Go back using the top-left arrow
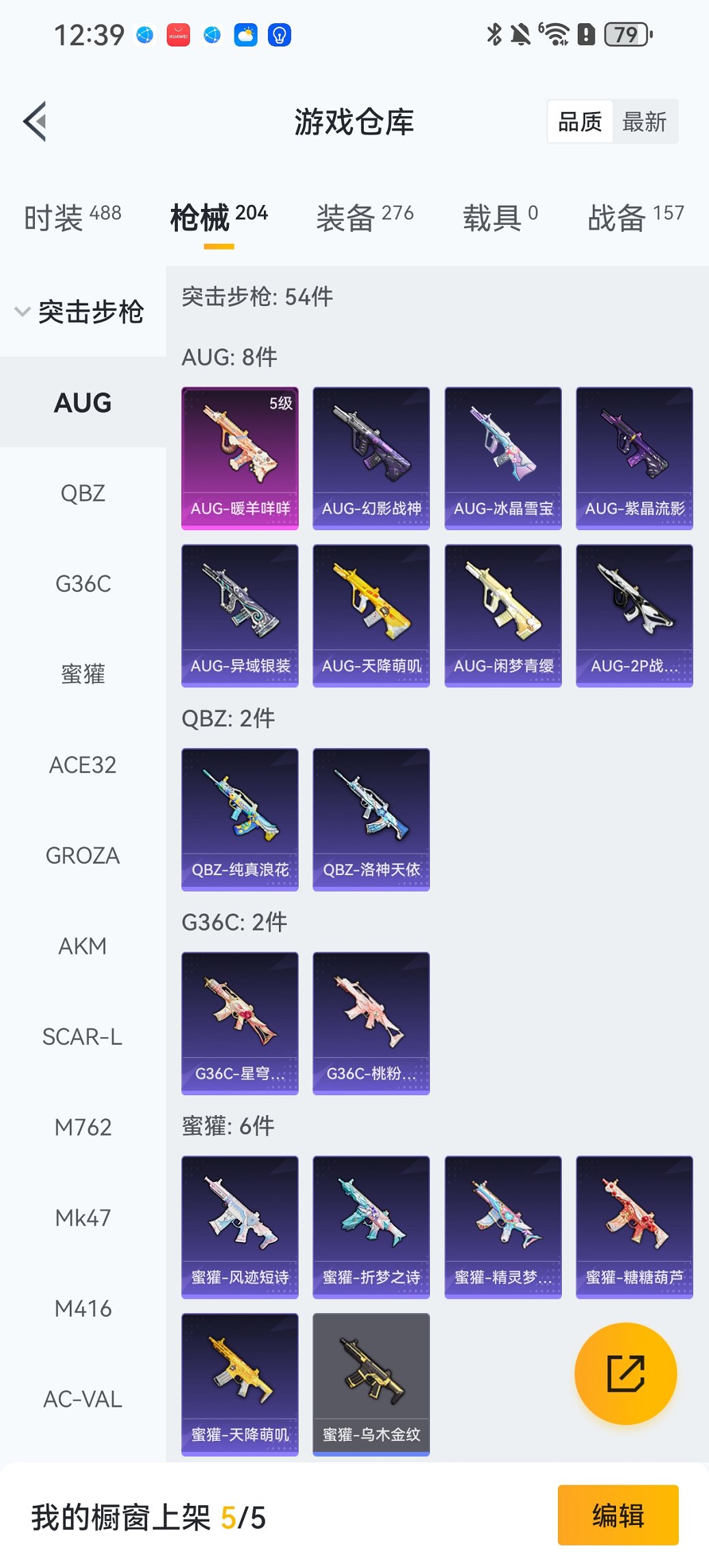This screenshot has width=709, height=1568. [x=36, y=122]
